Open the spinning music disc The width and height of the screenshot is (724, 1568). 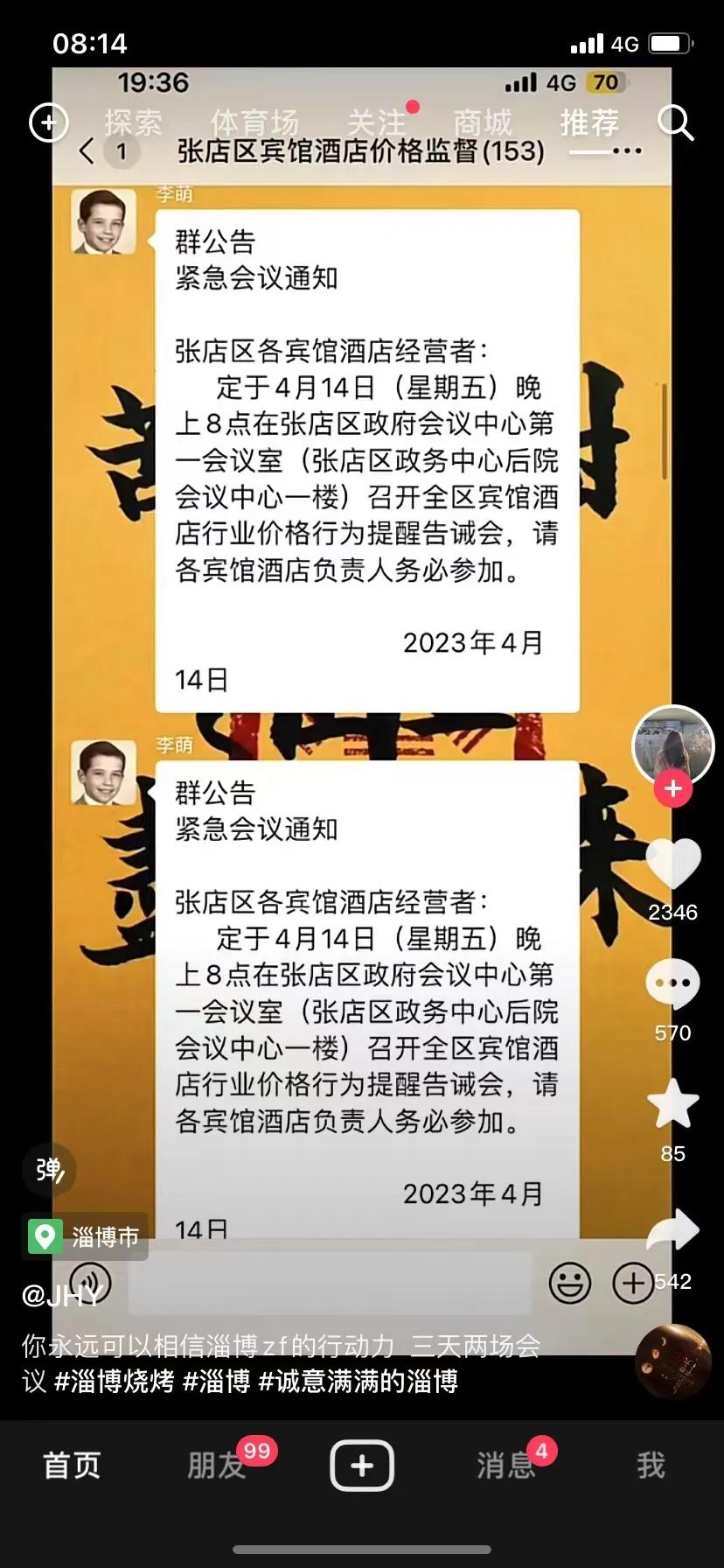point(672,1362)
